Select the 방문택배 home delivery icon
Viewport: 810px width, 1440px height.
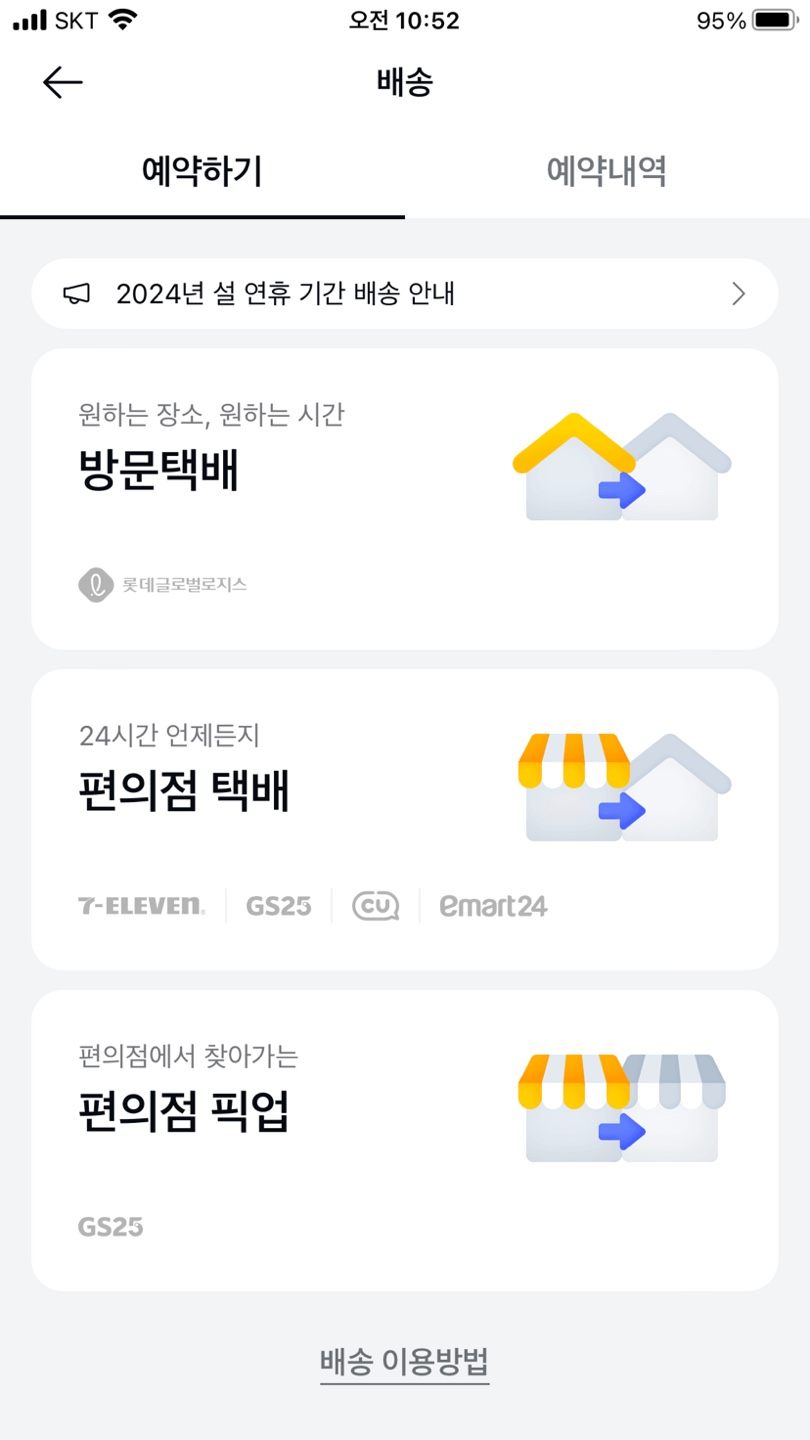(620, 465)
